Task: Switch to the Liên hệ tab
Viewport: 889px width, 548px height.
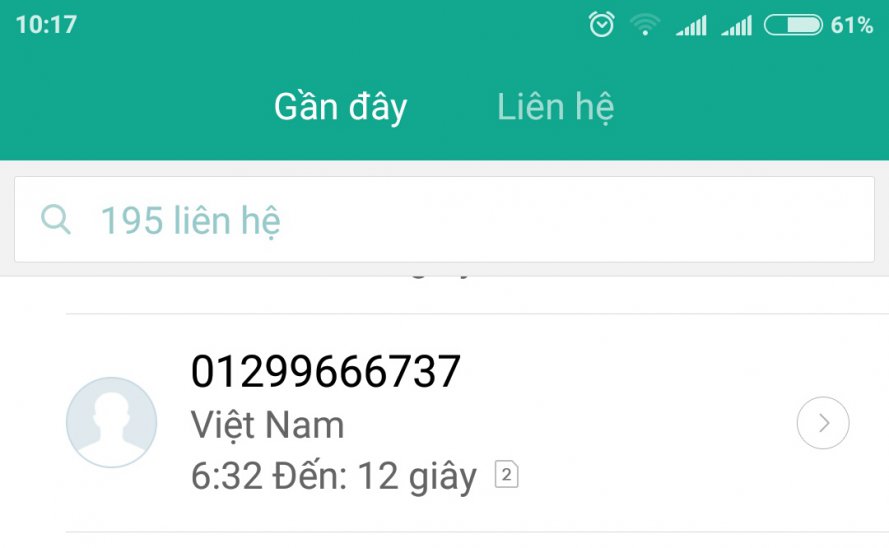Action: [x=555, y=107]
